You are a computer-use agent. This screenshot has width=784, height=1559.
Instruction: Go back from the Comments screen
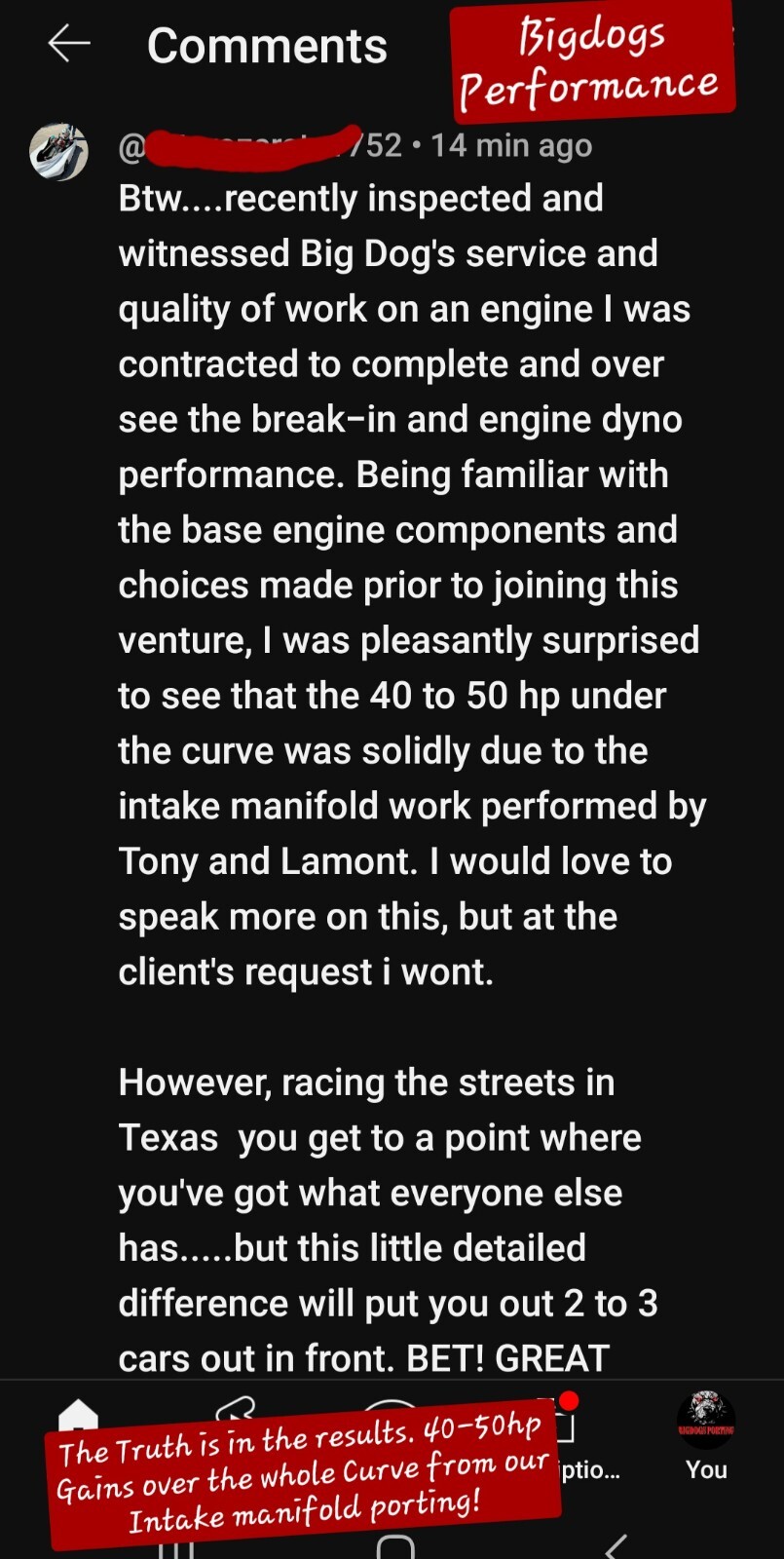click(69, 44)
